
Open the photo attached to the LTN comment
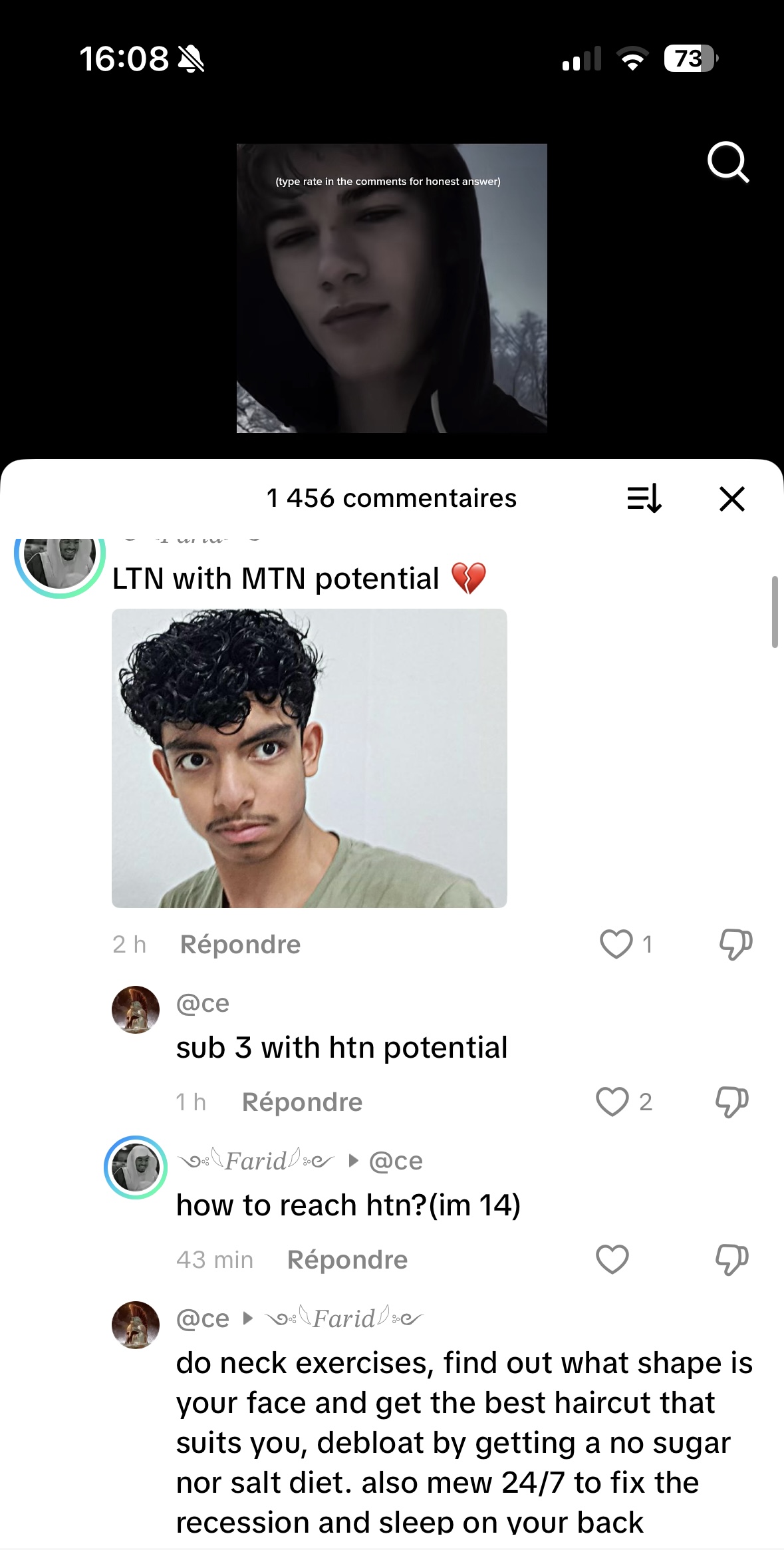click(309, 758)
